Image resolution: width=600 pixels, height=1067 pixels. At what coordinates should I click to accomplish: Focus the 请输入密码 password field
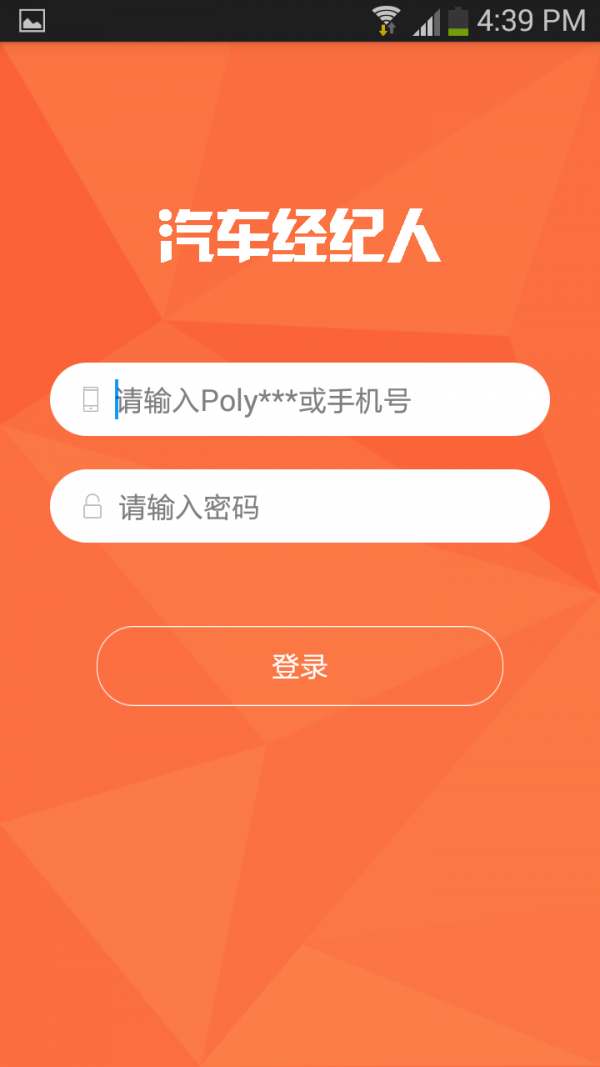tap(299, 506)
